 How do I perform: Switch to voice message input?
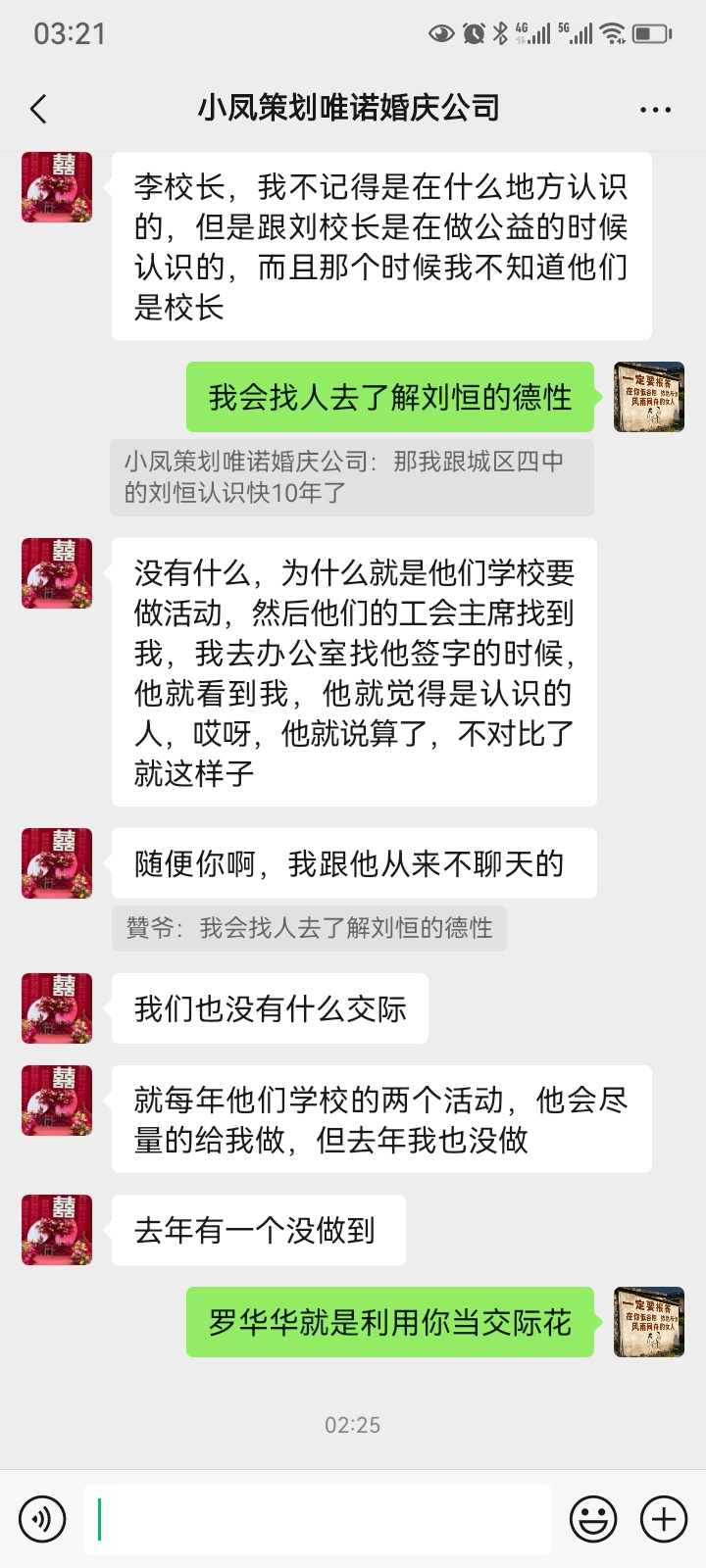(42, 1519)
